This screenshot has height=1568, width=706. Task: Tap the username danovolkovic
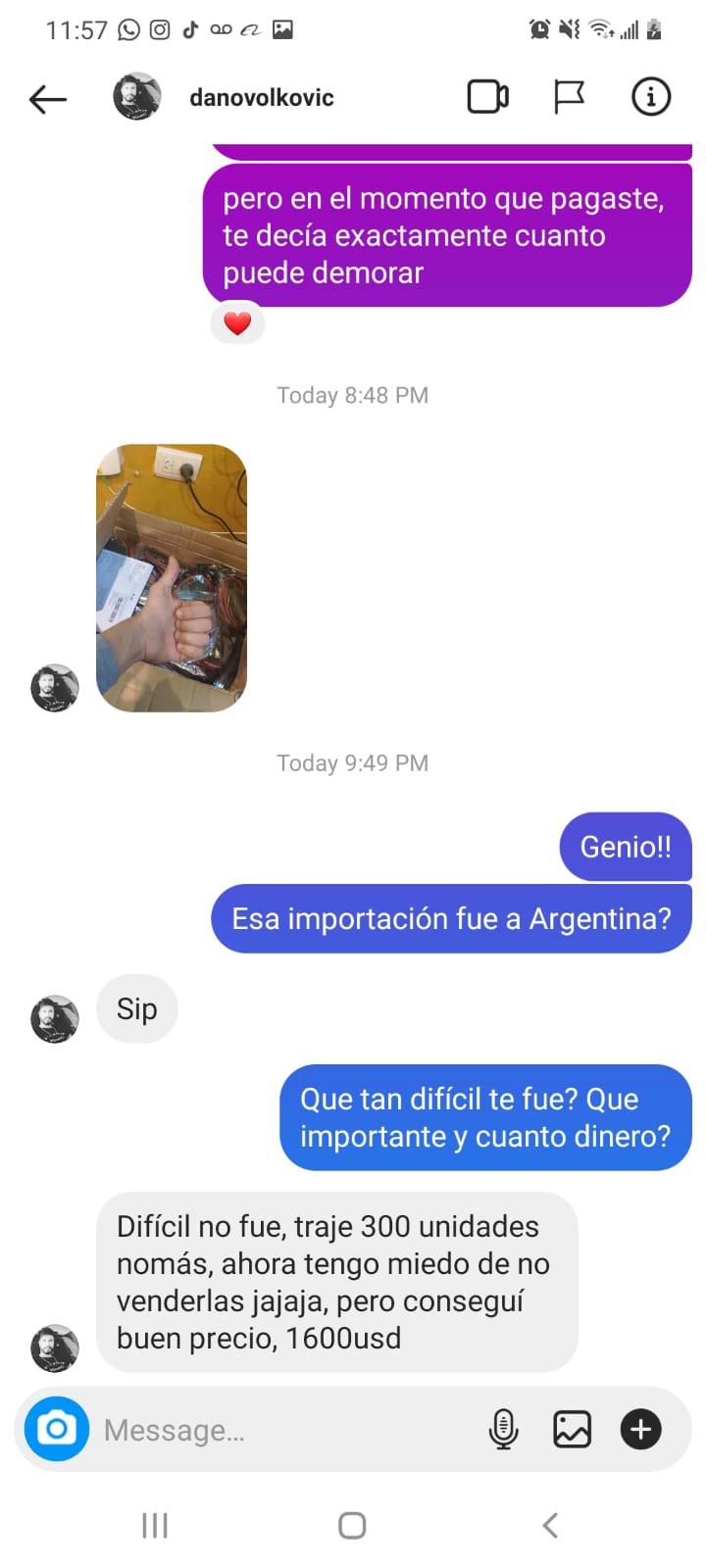(x=261, y=97)
